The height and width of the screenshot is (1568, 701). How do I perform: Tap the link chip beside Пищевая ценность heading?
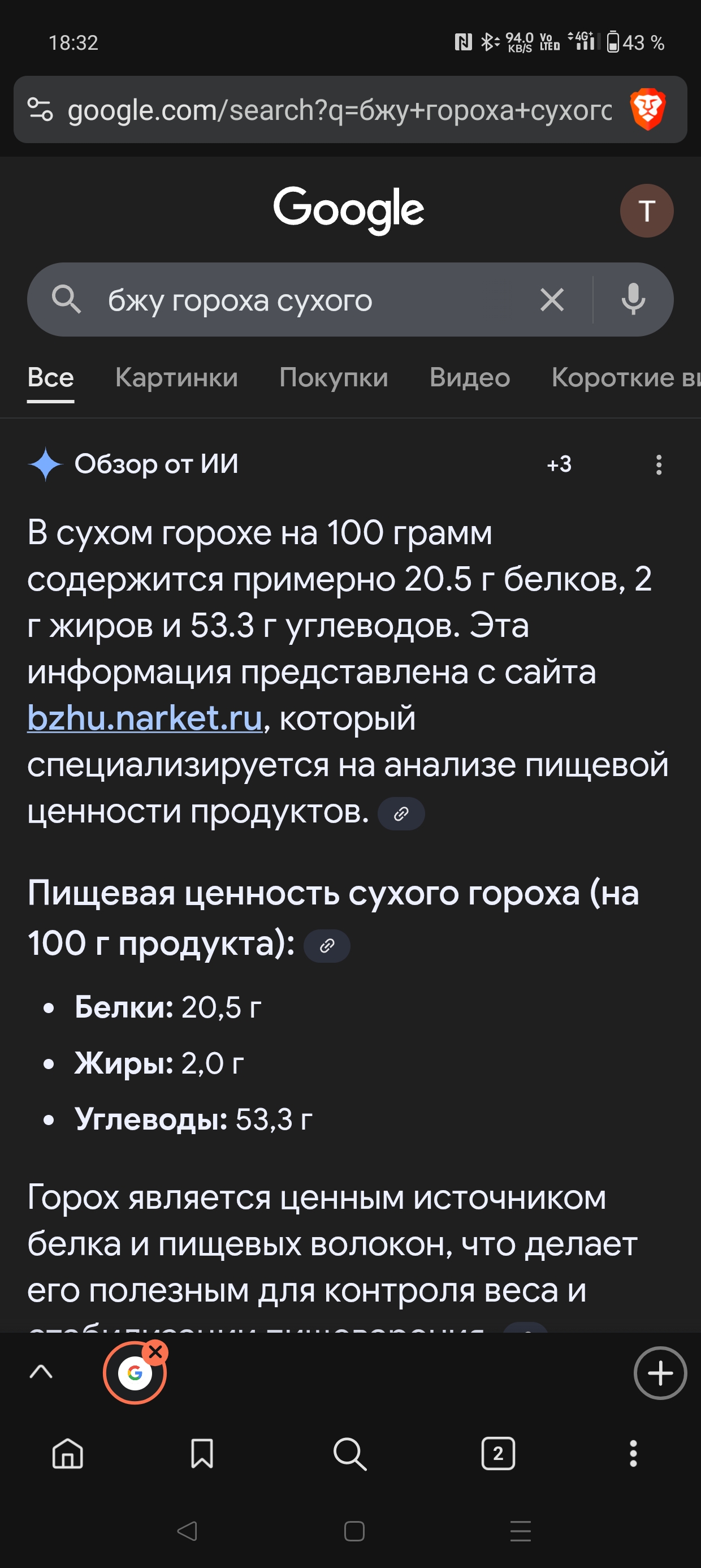click(327, 946)
